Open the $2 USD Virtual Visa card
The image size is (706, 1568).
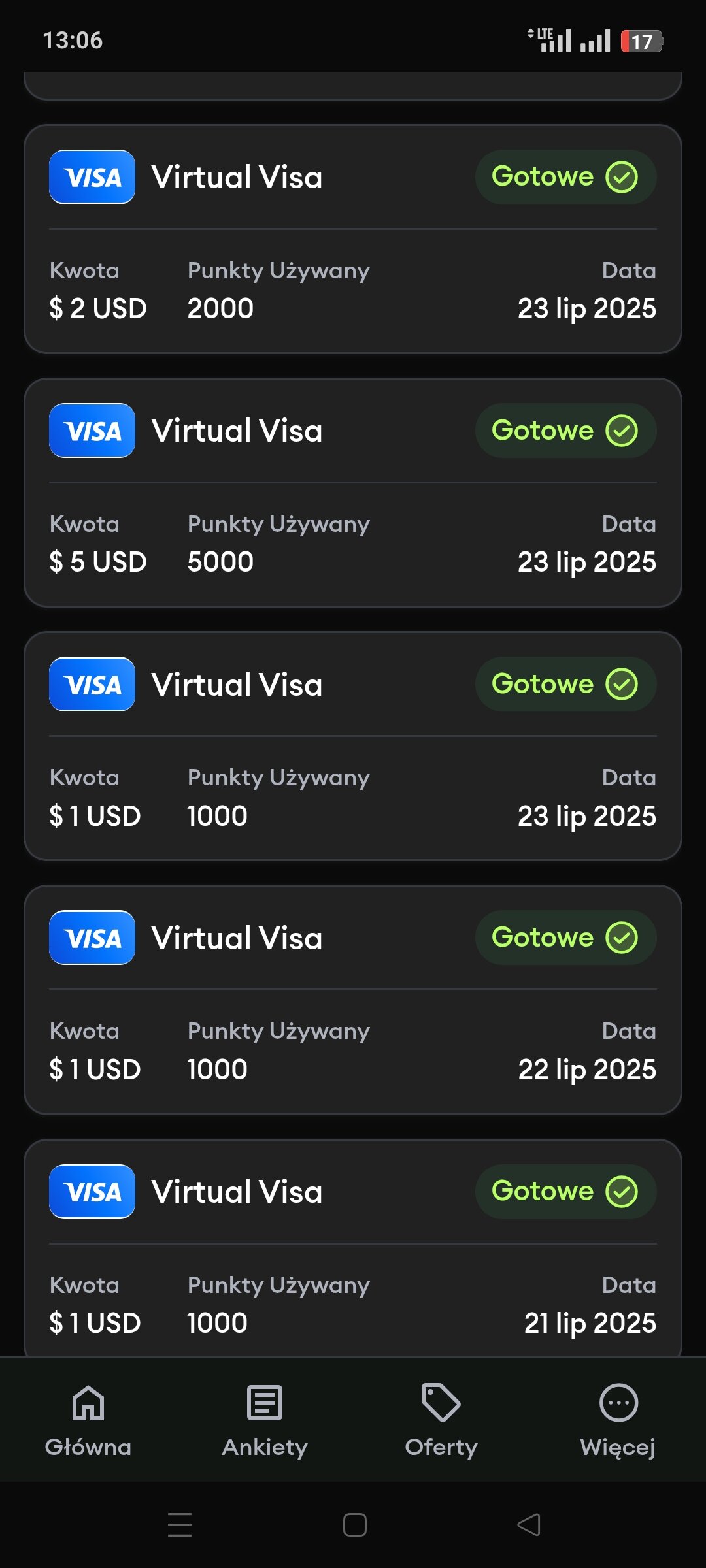click(353, 239)
